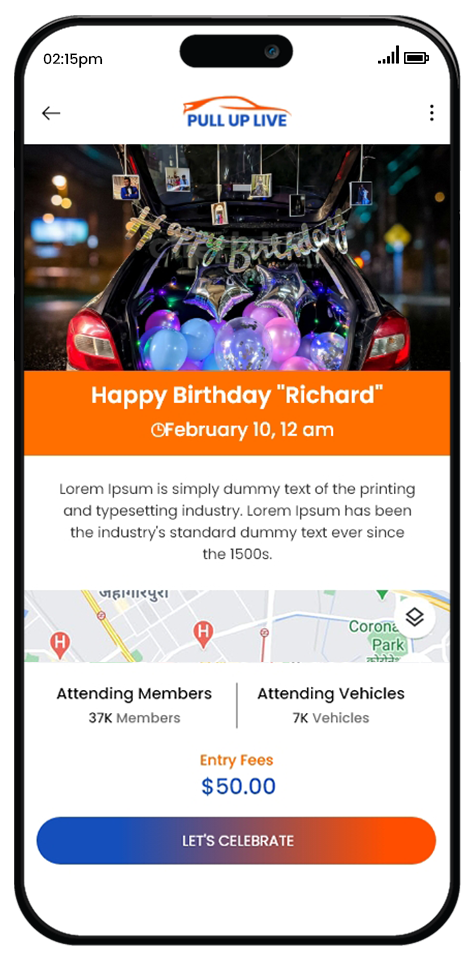The height and width of the screenshot is (960, 475).
Task: Open the event location map
Action: 237,626
